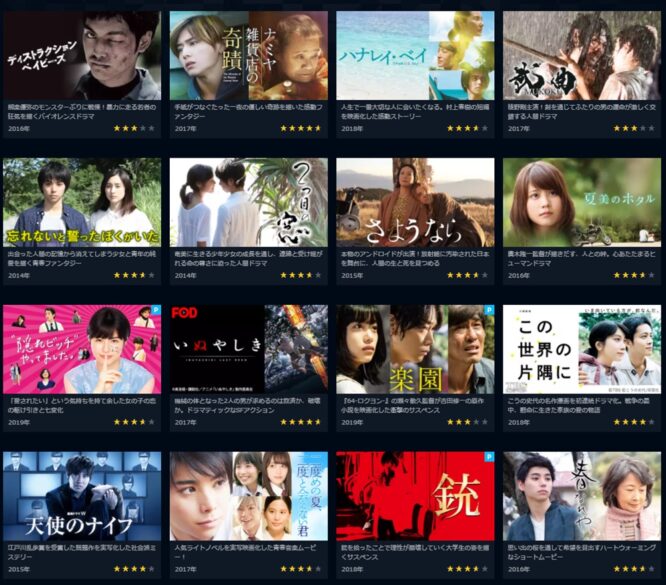Open the いぬやしき FOD card

pyautogui.click(x=248, y=349)
